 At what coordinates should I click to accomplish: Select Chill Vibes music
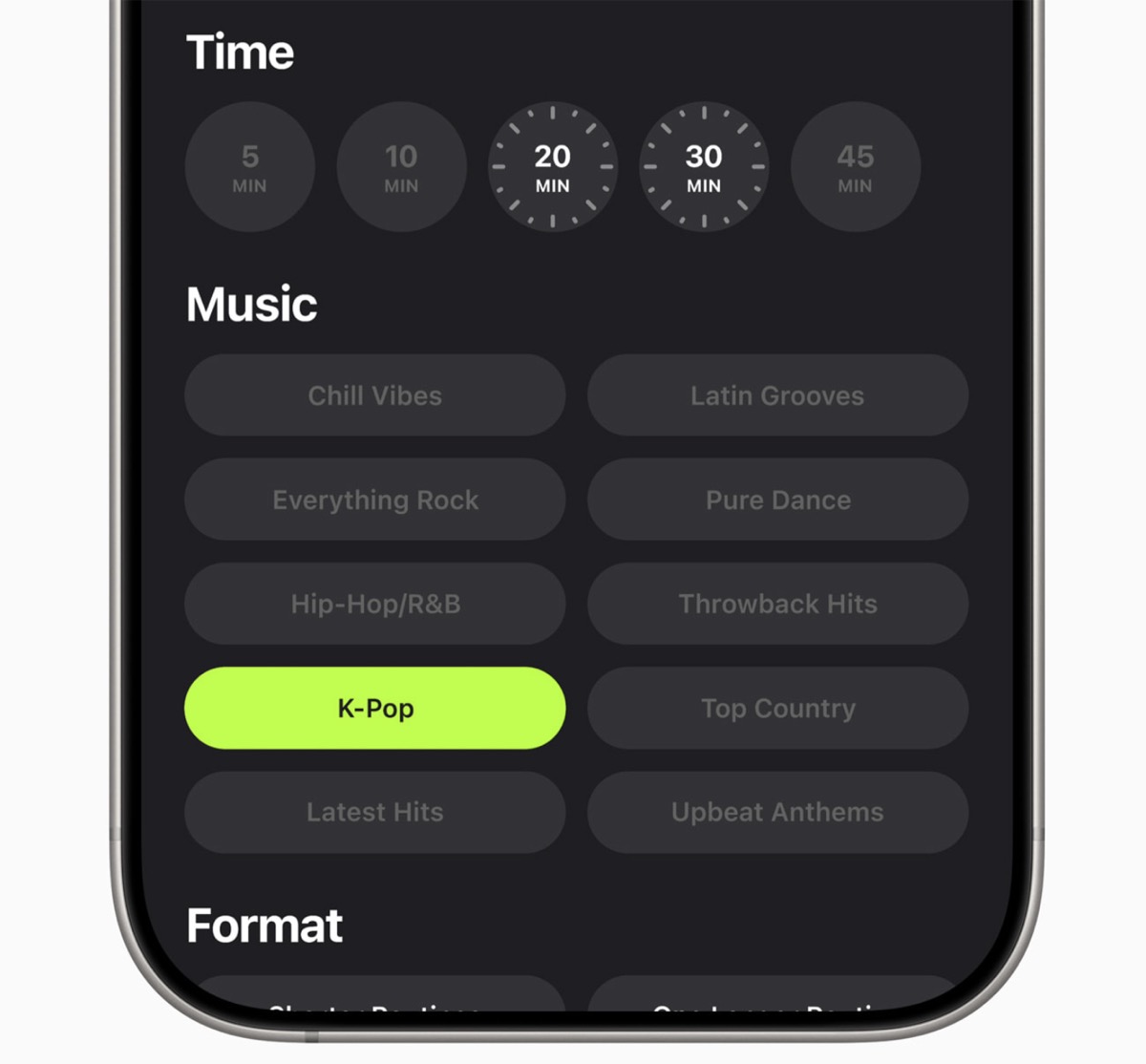tap(375, 395)
